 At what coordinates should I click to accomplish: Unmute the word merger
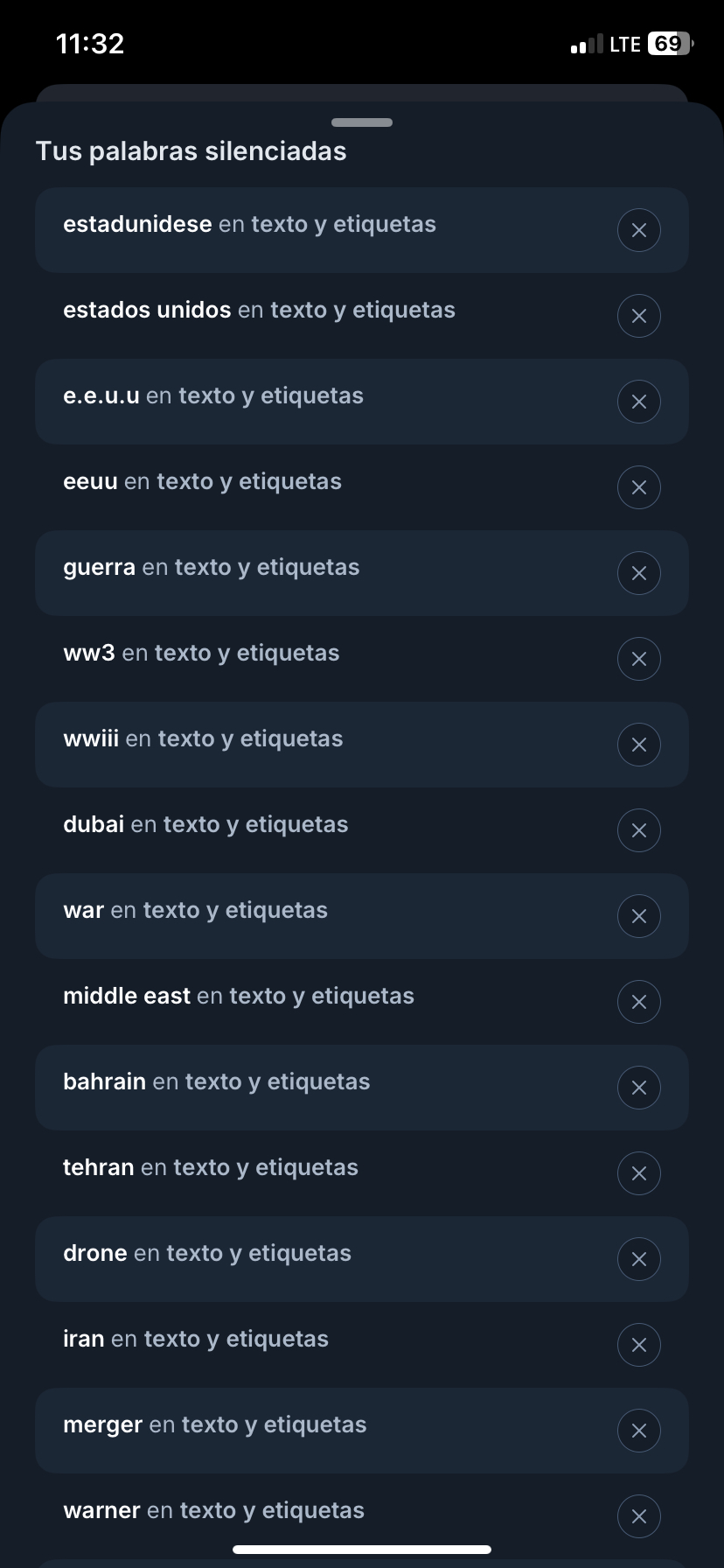click(x=638, y=1431)
